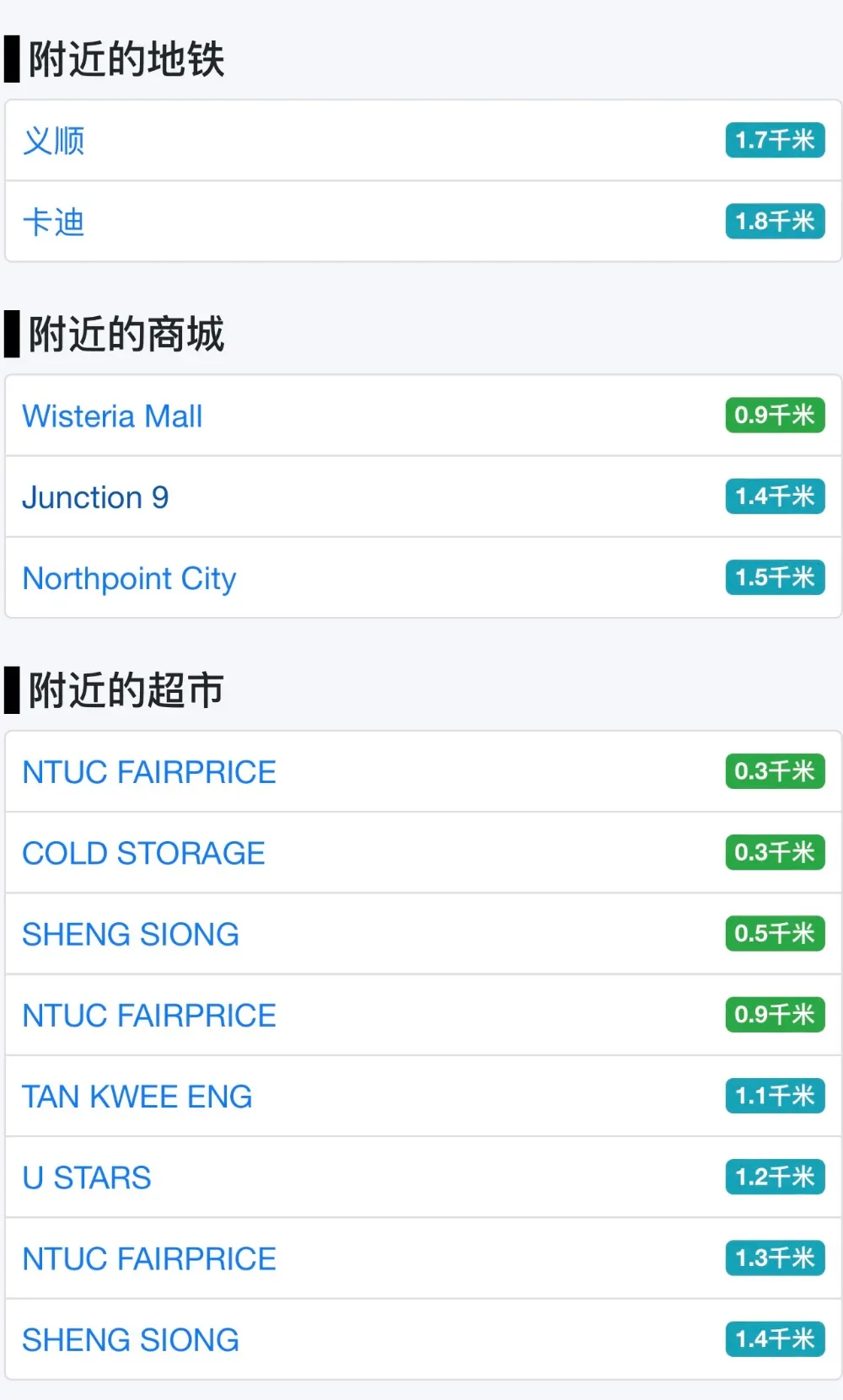Open SHENG SIONG at 0.5千米
The width and height of the screenshot is (843, 1400).
[x=423, y=934]
